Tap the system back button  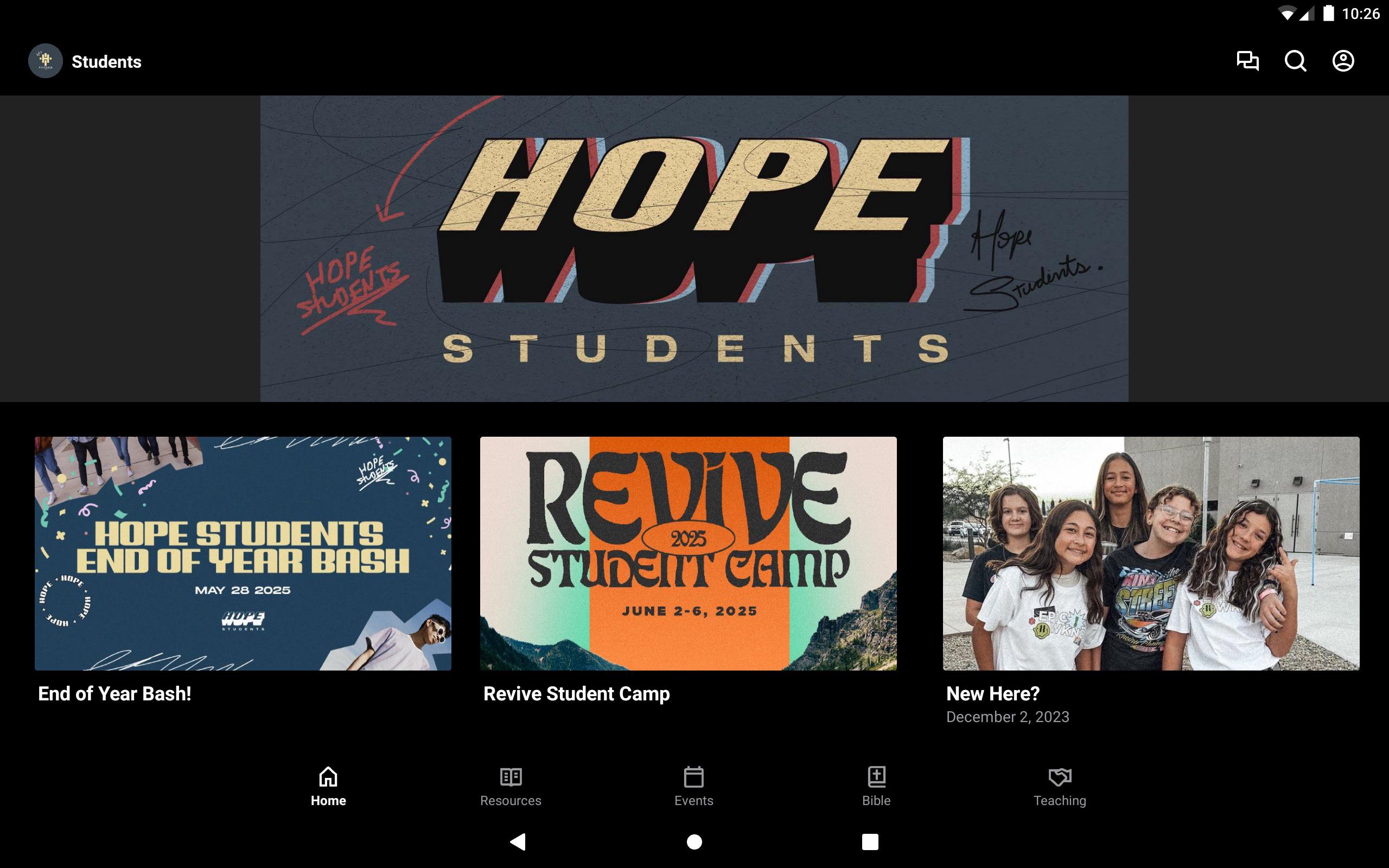pyautogui.click(x=518, y=841)
